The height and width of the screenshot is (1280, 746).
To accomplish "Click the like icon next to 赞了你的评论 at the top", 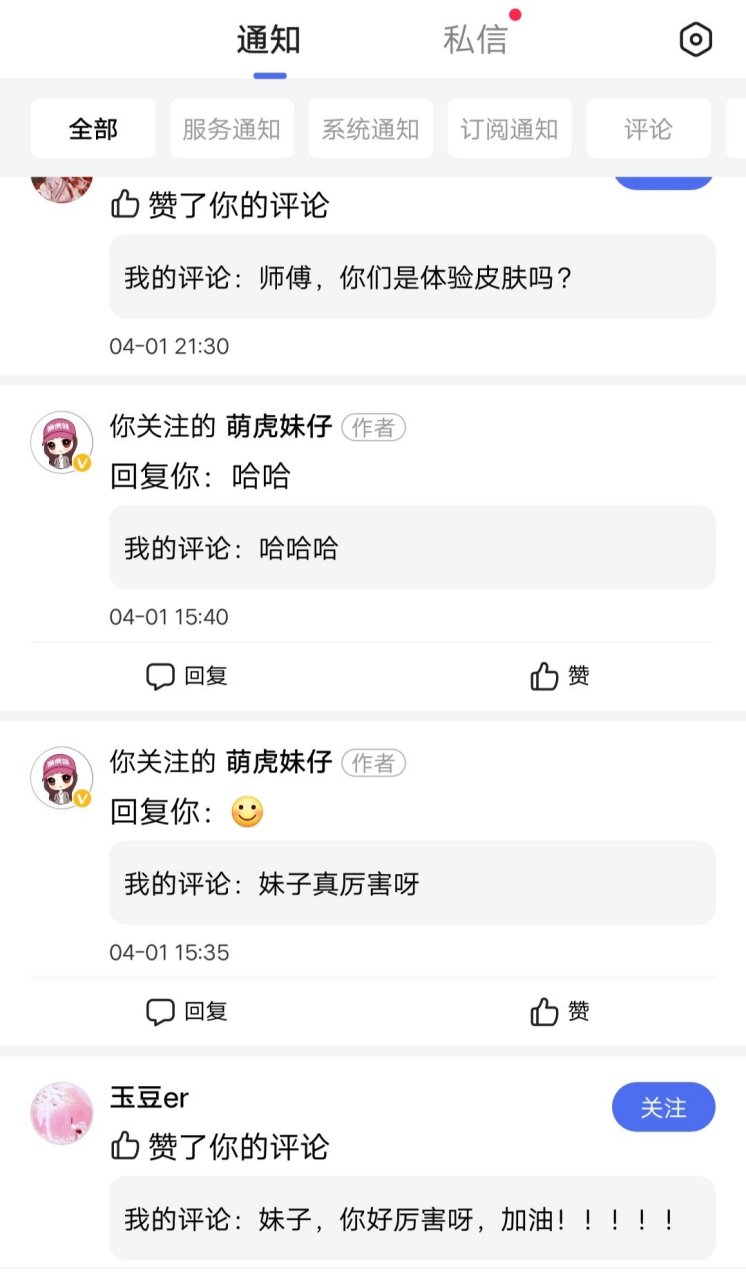I will point(124,203).
